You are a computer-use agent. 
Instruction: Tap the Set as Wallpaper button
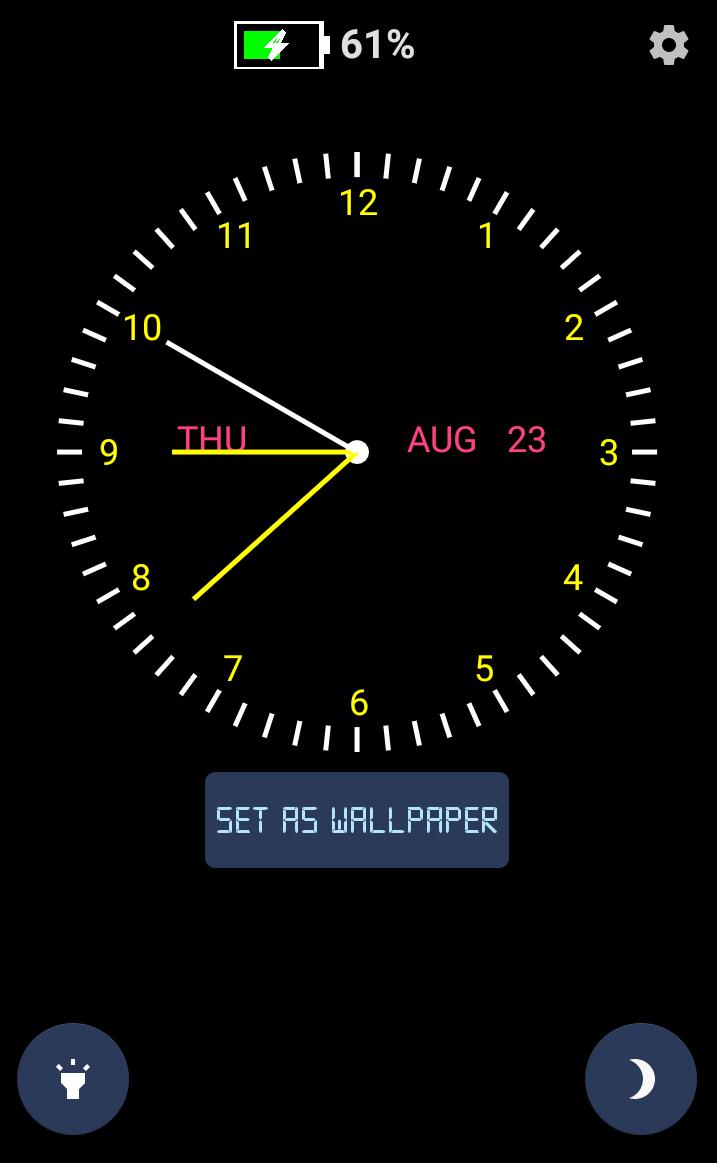click(357, 820)
